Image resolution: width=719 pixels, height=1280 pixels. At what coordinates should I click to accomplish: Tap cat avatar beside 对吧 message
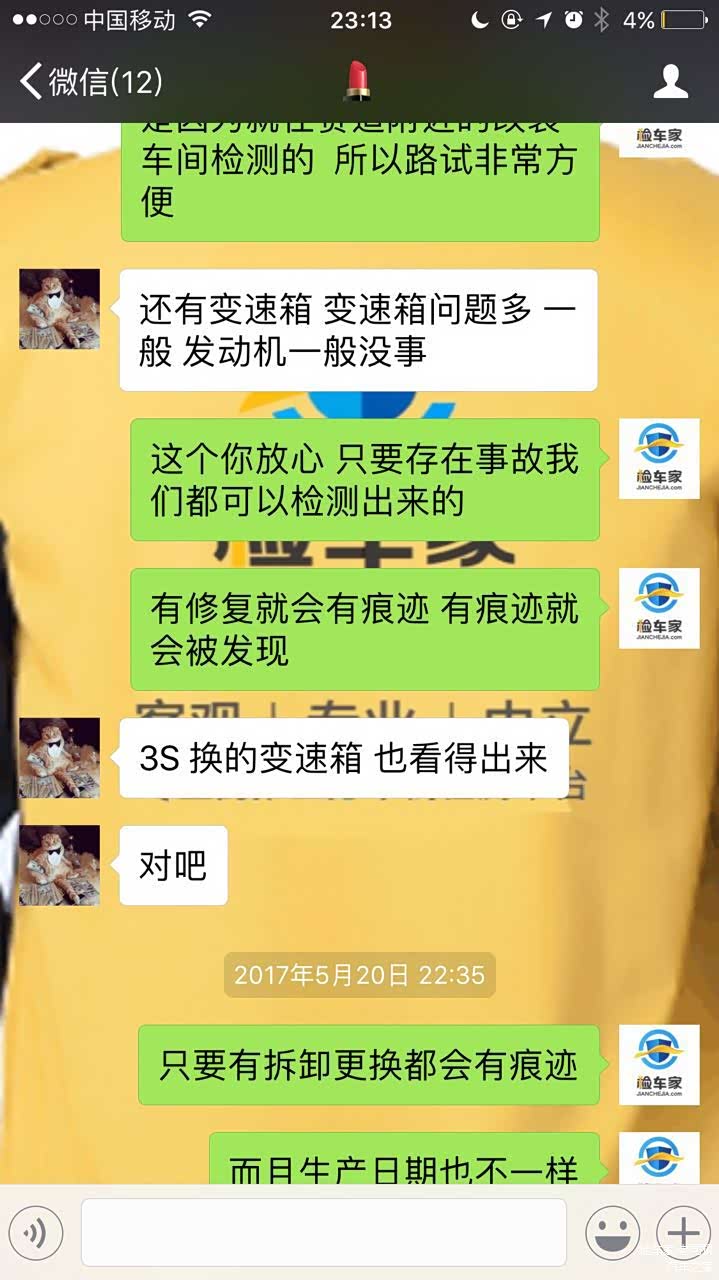click(x=59, y=865)
